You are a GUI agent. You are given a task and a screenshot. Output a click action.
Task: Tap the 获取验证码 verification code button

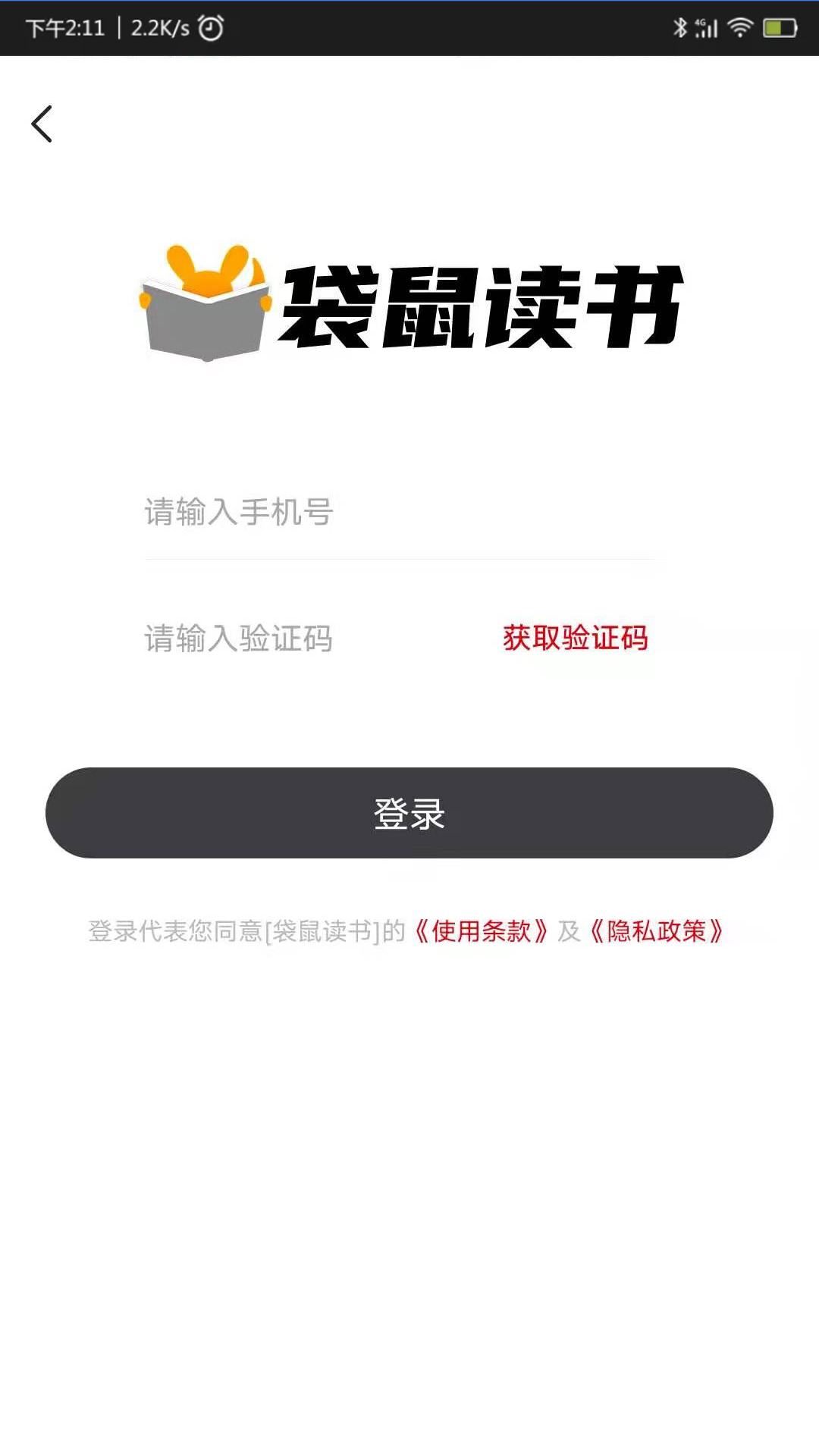tap(575, 639)
